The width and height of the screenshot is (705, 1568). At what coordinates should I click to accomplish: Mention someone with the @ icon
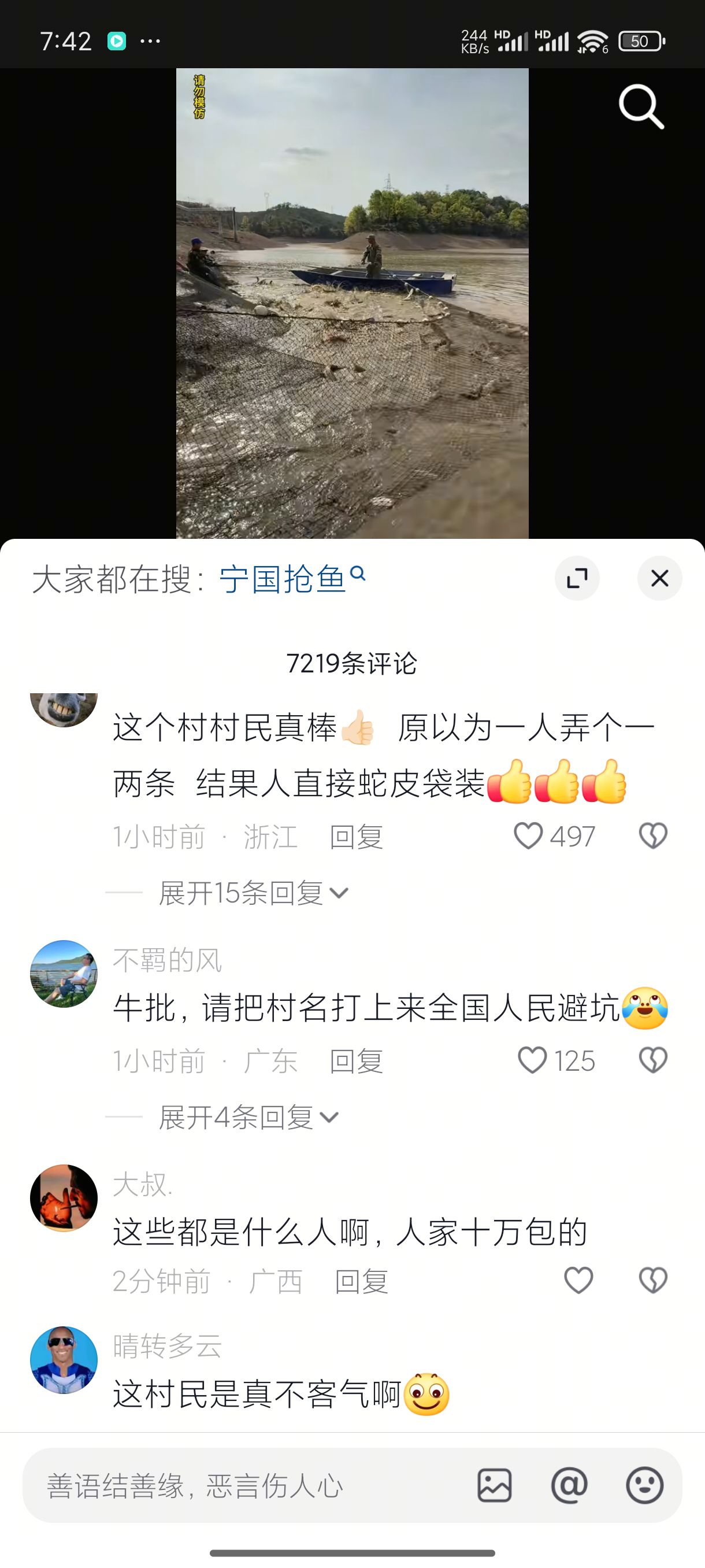(x=569, y=1486)
